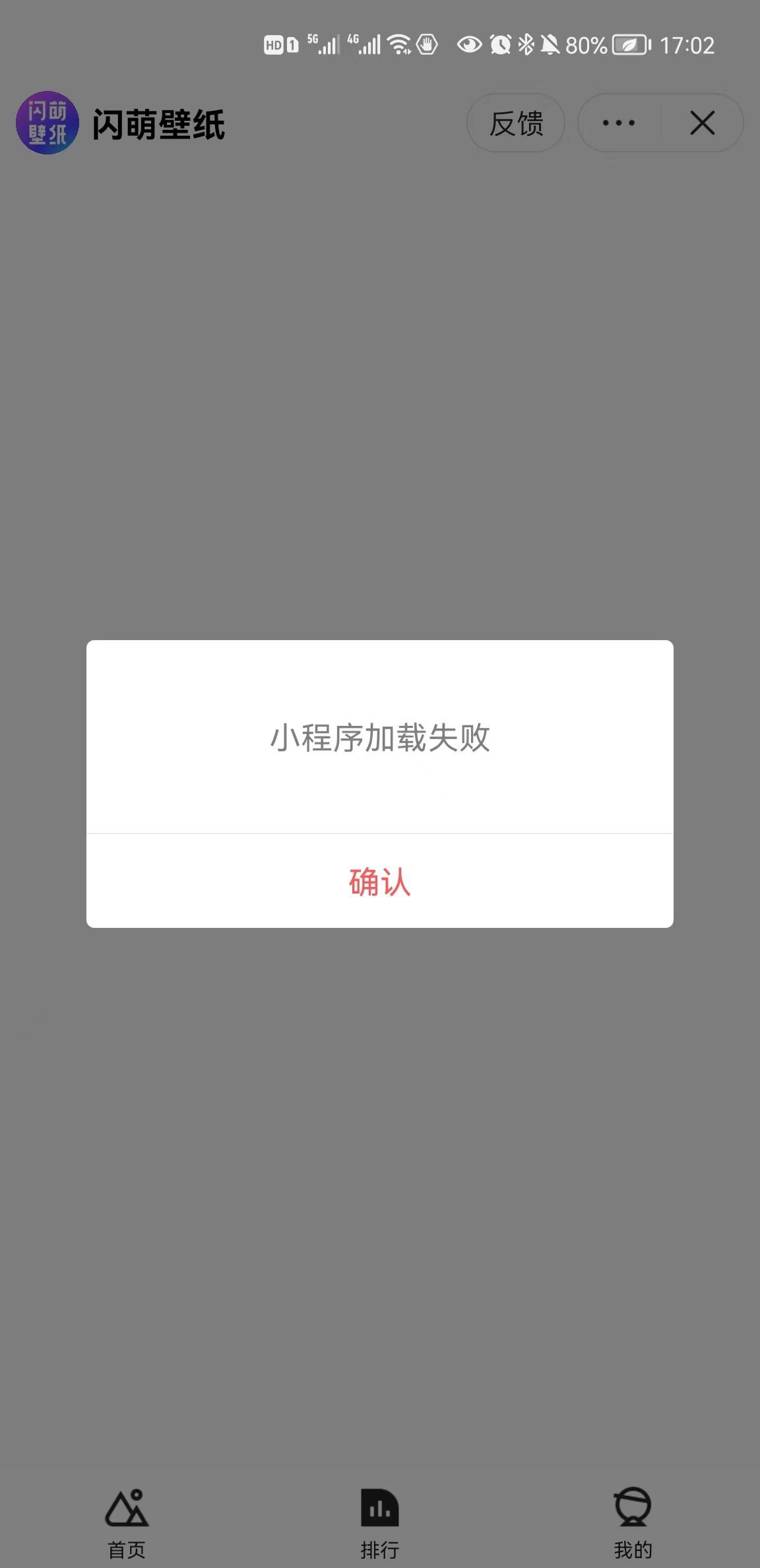Viewport: 760px width, 1568px height.
Task: Open the three-dot more options menu
Action: coord(619,123)
